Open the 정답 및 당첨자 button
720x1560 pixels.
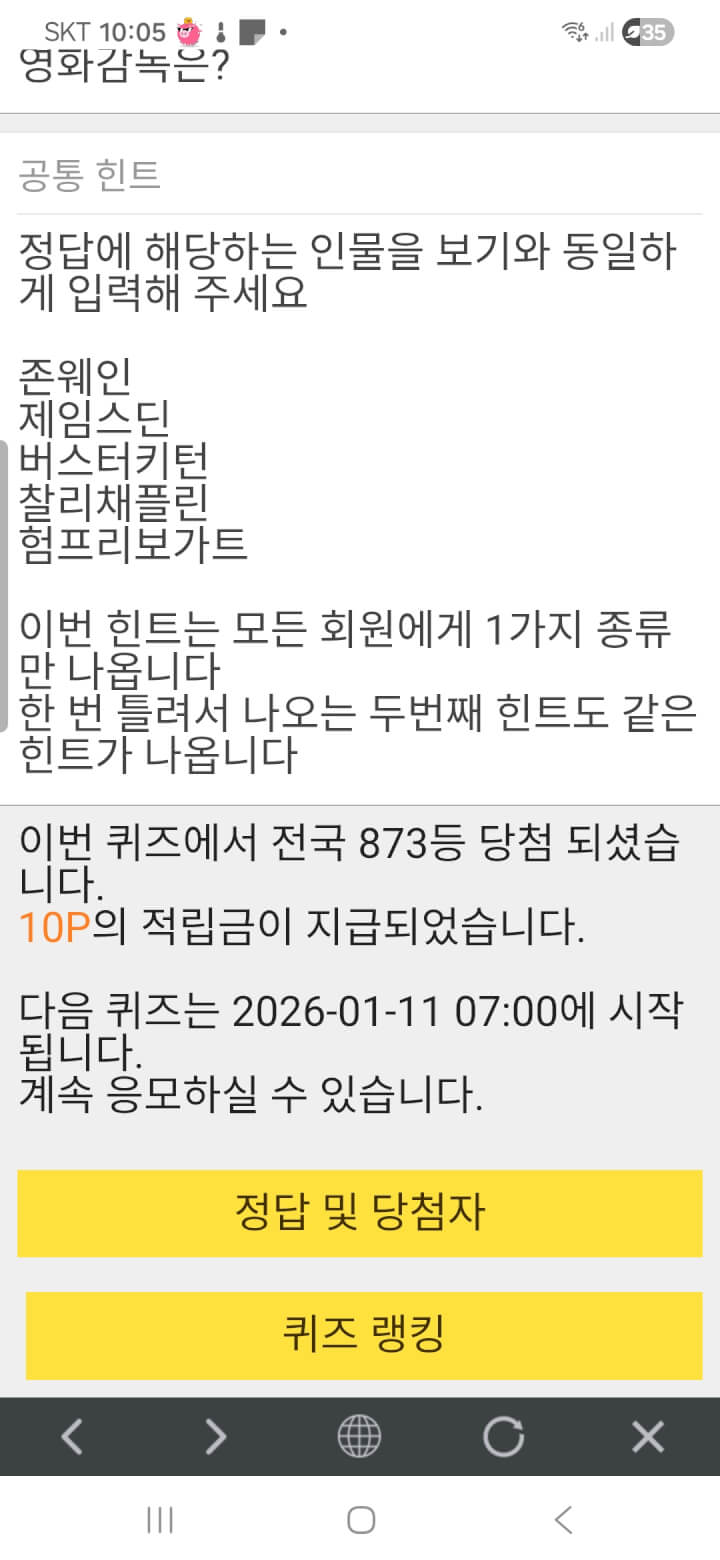360,1213
